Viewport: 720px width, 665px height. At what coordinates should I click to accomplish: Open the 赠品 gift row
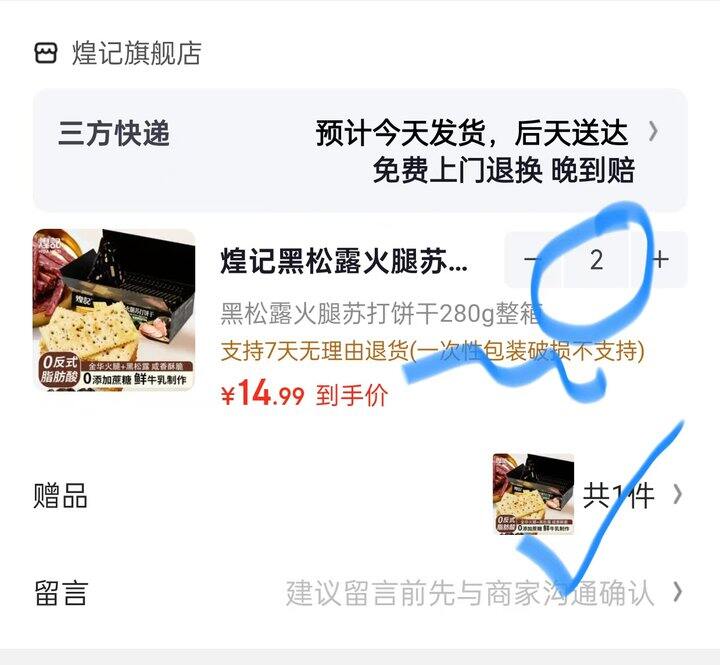[360, 494]
